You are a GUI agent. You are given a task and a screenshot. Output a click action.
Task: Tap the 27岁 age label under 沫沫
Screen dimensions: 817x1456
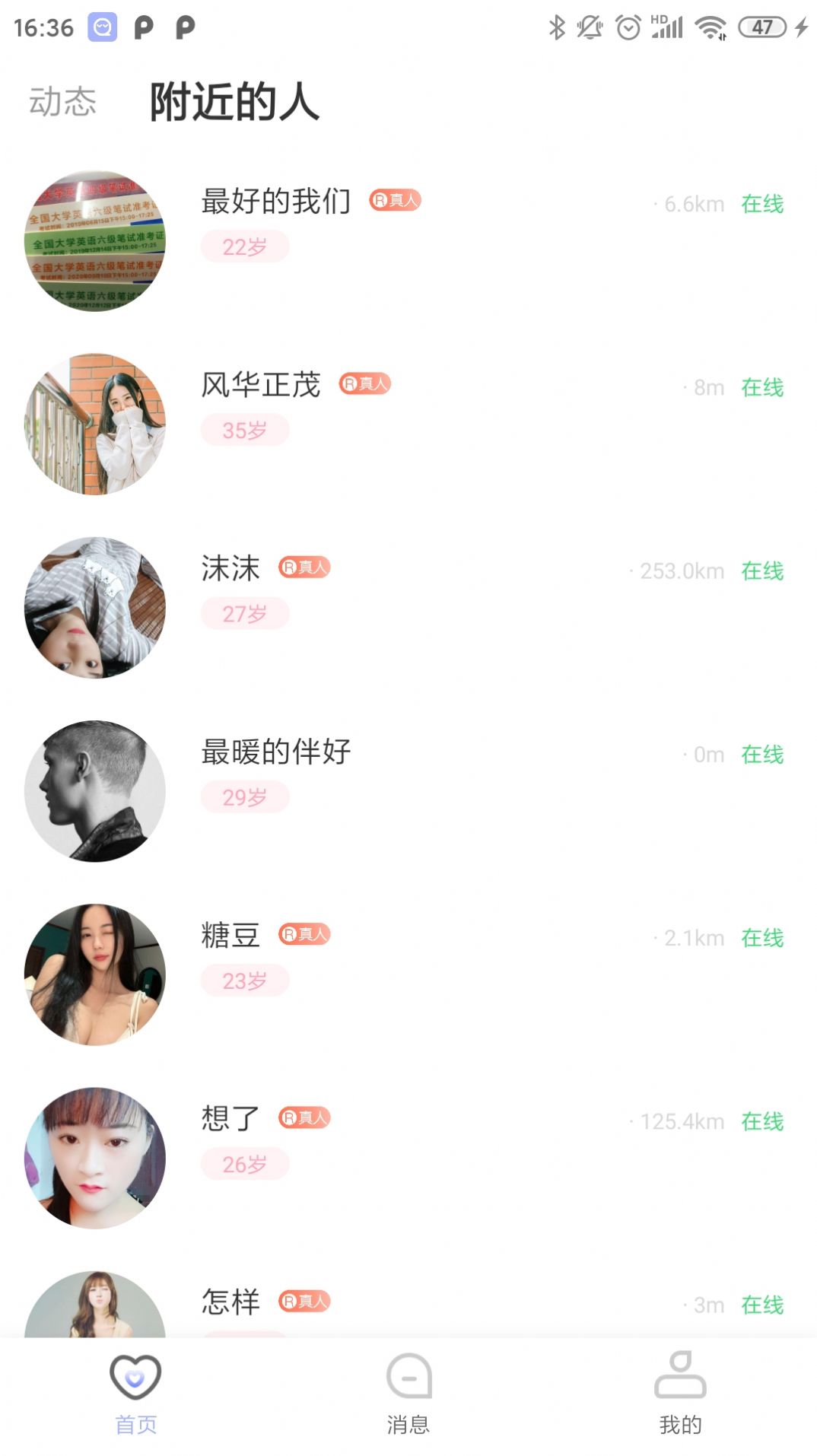pyautogui.click(x=244, y=613)
